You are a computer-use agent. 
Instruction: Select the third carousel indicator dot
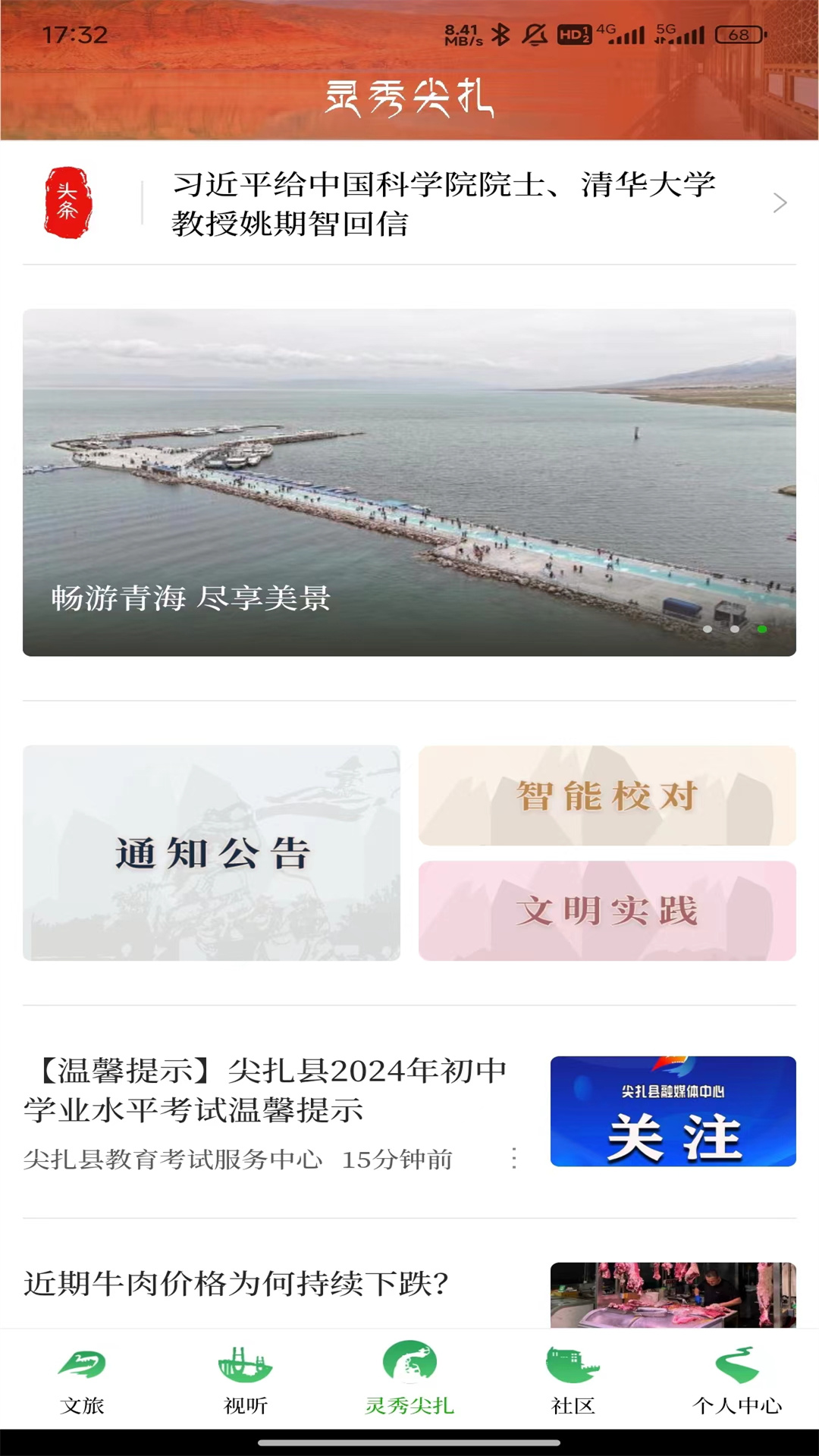pos(762,629)
